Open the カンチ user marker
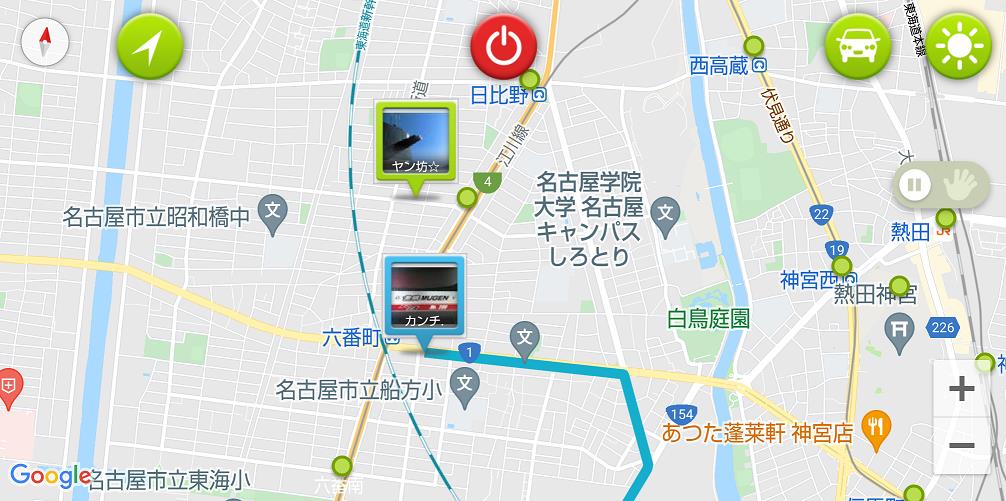This screenshot has width=1006, height=501. (x=425, y=295)
